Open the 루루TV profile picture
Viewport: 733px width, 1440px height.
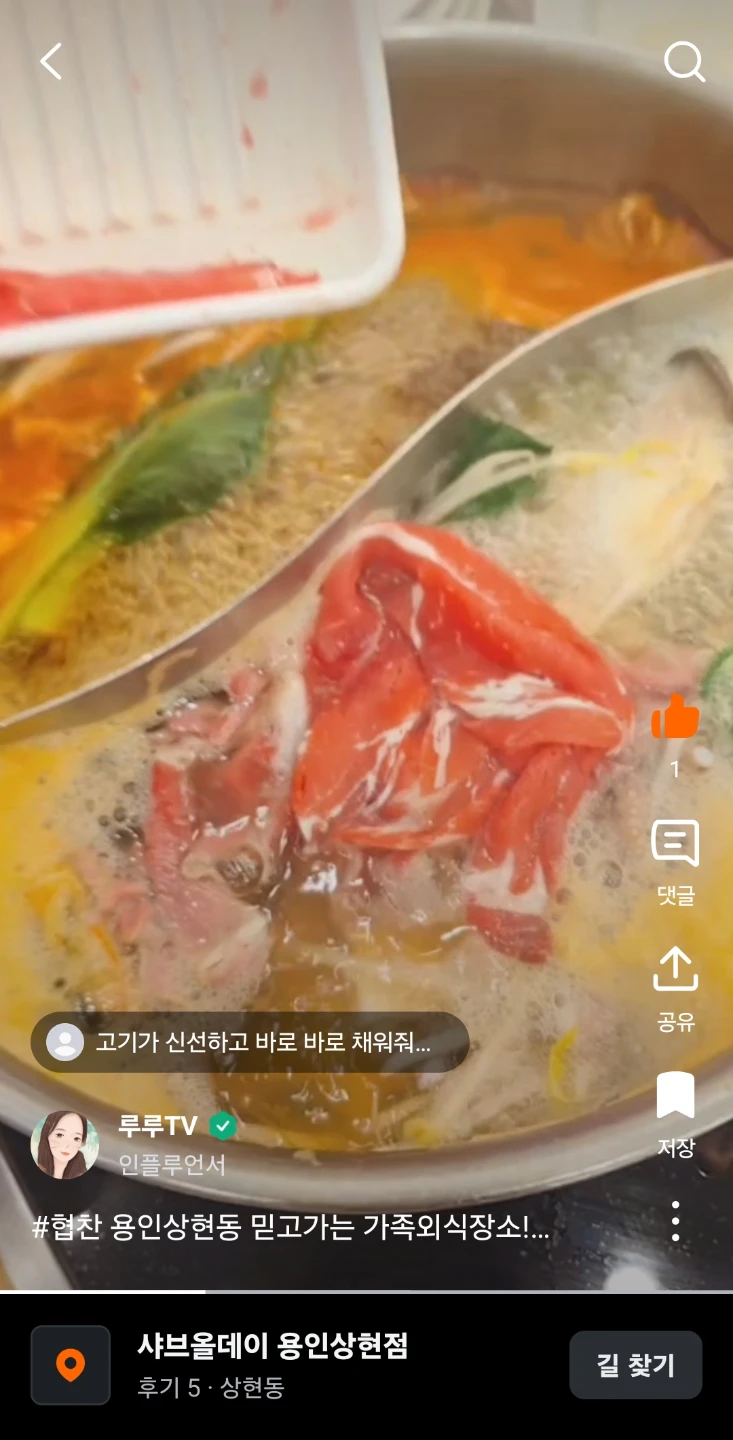click(x=65, y=1145)
